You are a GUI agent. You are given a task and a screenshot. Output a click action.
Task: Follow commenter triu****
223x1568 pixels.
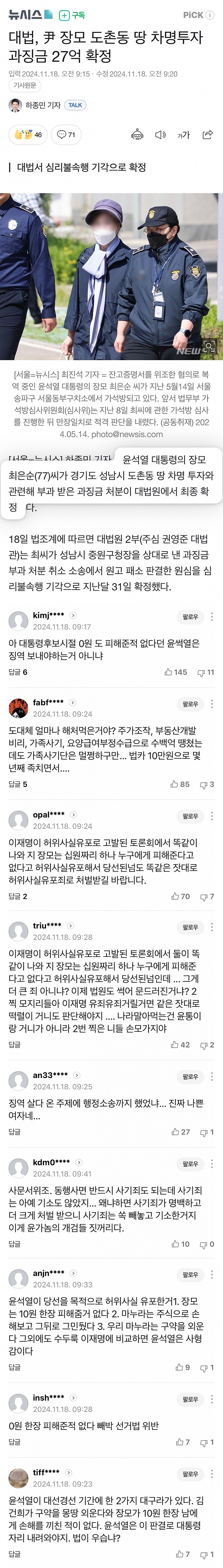[190, 927]
